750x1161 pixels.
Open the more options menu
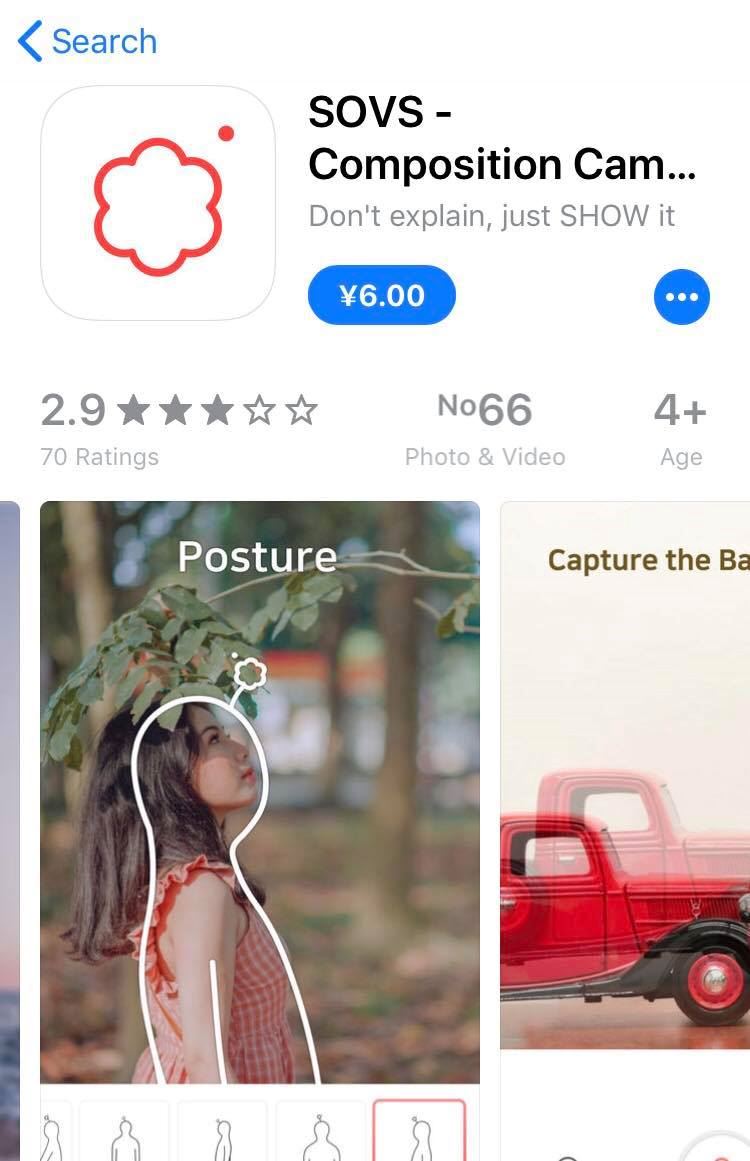click(x=681, y=297)
